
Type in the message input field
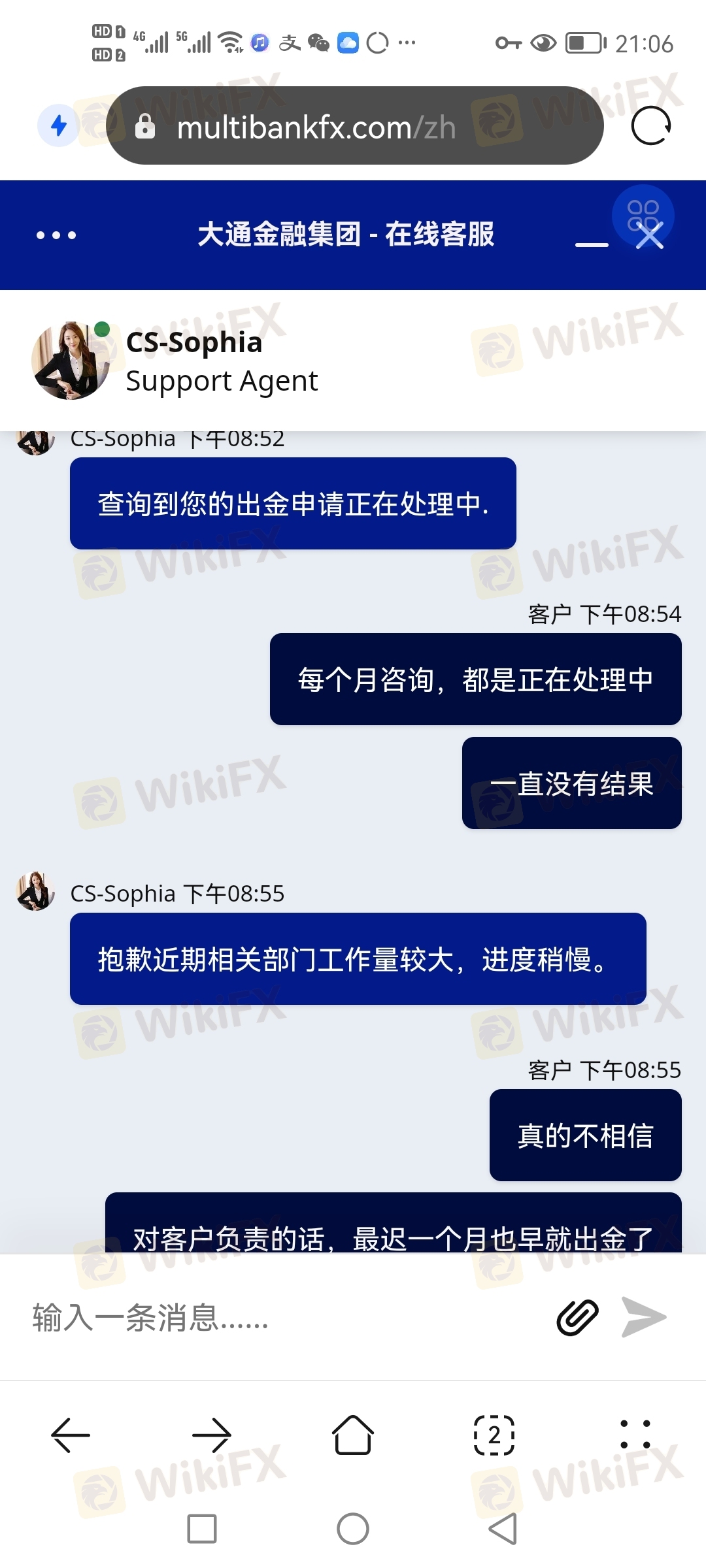[x=281, y=1317]
